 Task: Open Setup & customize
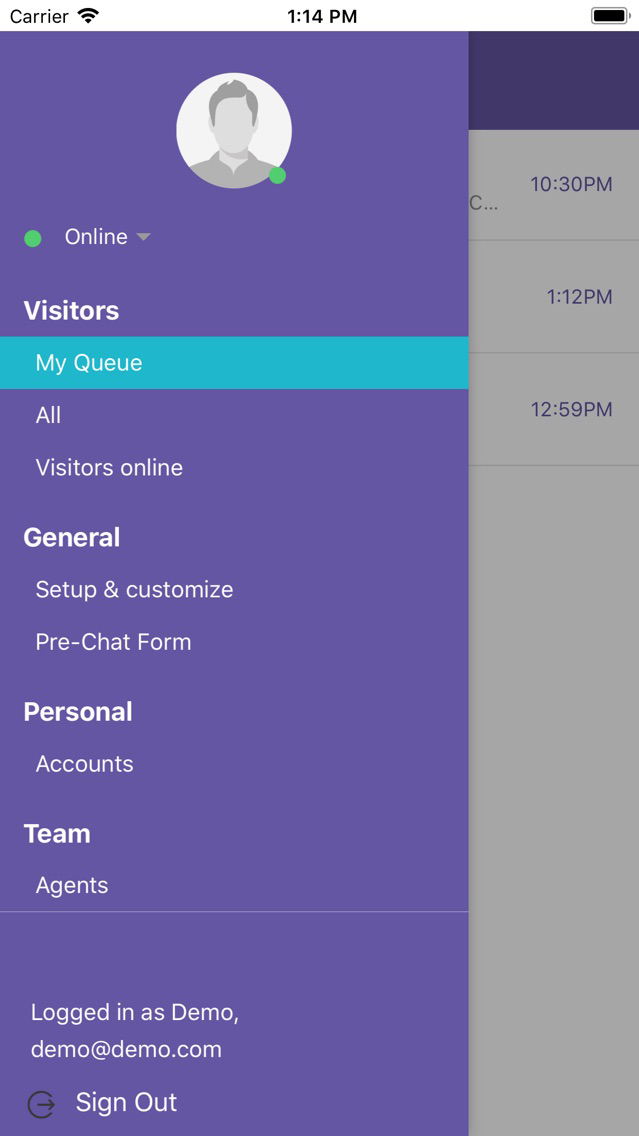click(234, 589)
